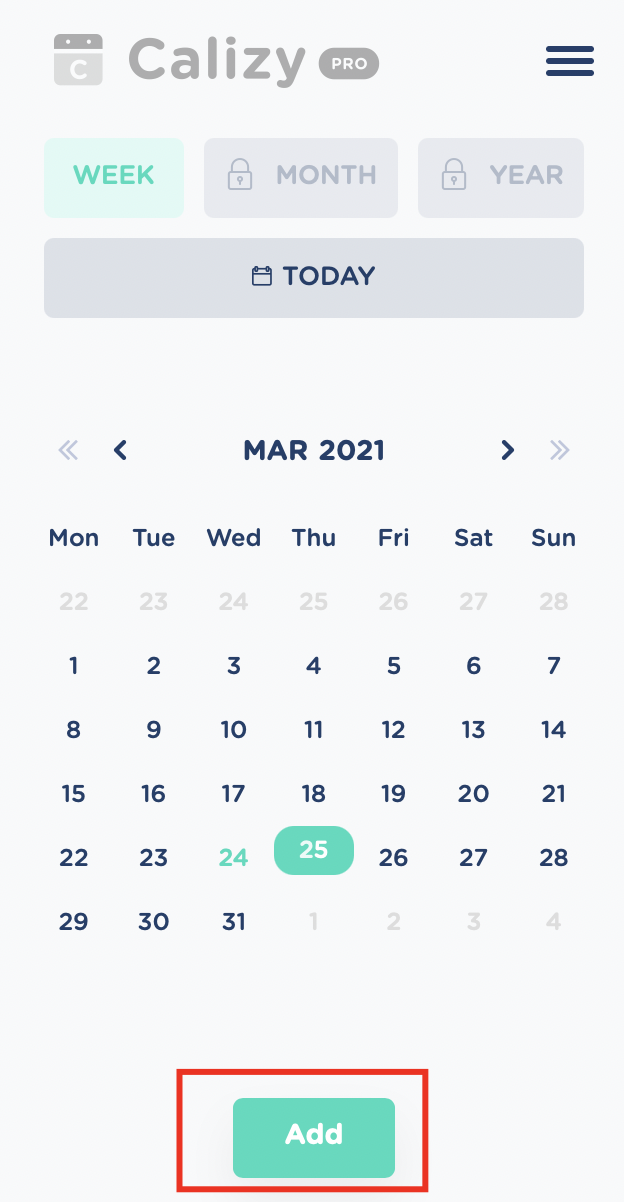Go to the previous month
624x1202 pixels.
point(121,450)
